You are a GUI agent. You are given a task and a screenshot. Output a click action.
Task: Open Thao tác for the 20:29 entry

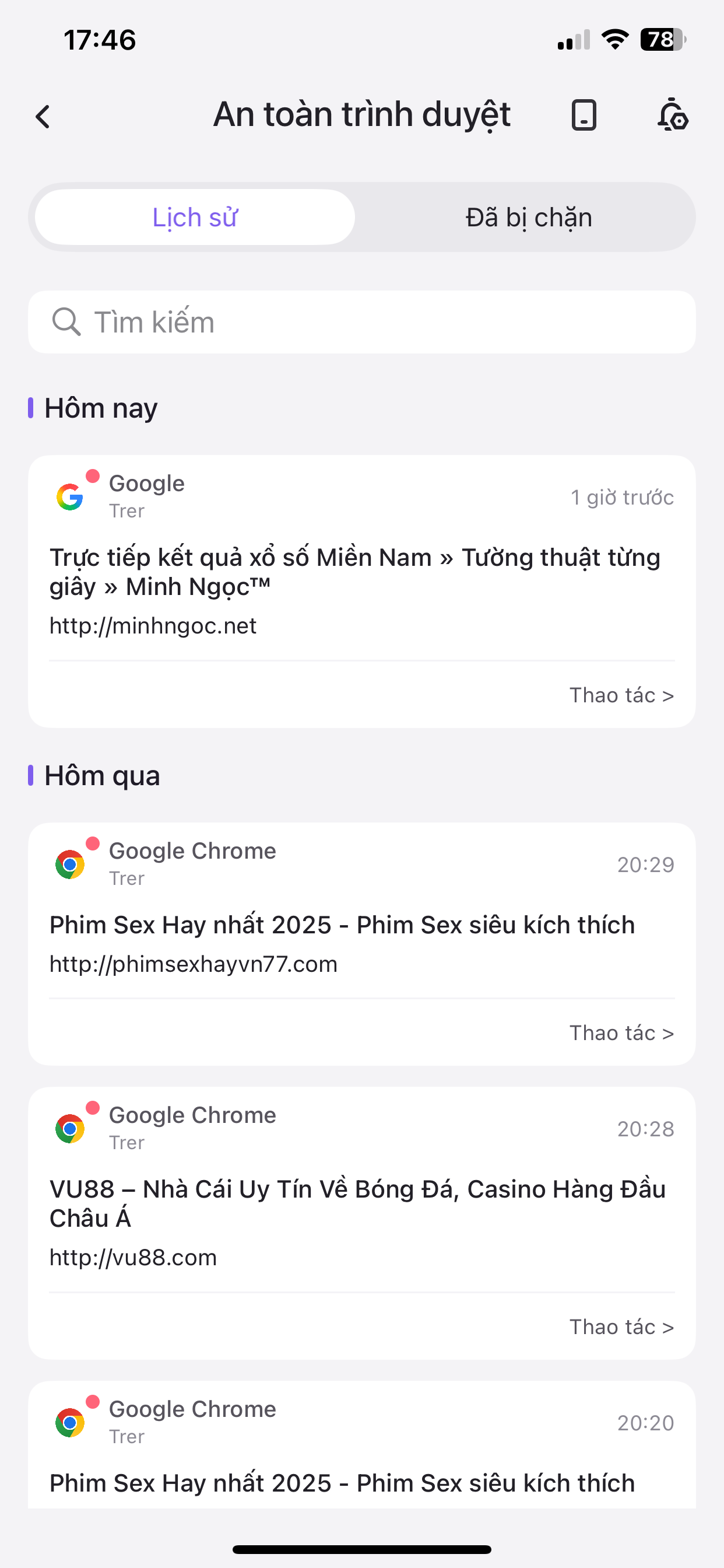[621, 1033]
